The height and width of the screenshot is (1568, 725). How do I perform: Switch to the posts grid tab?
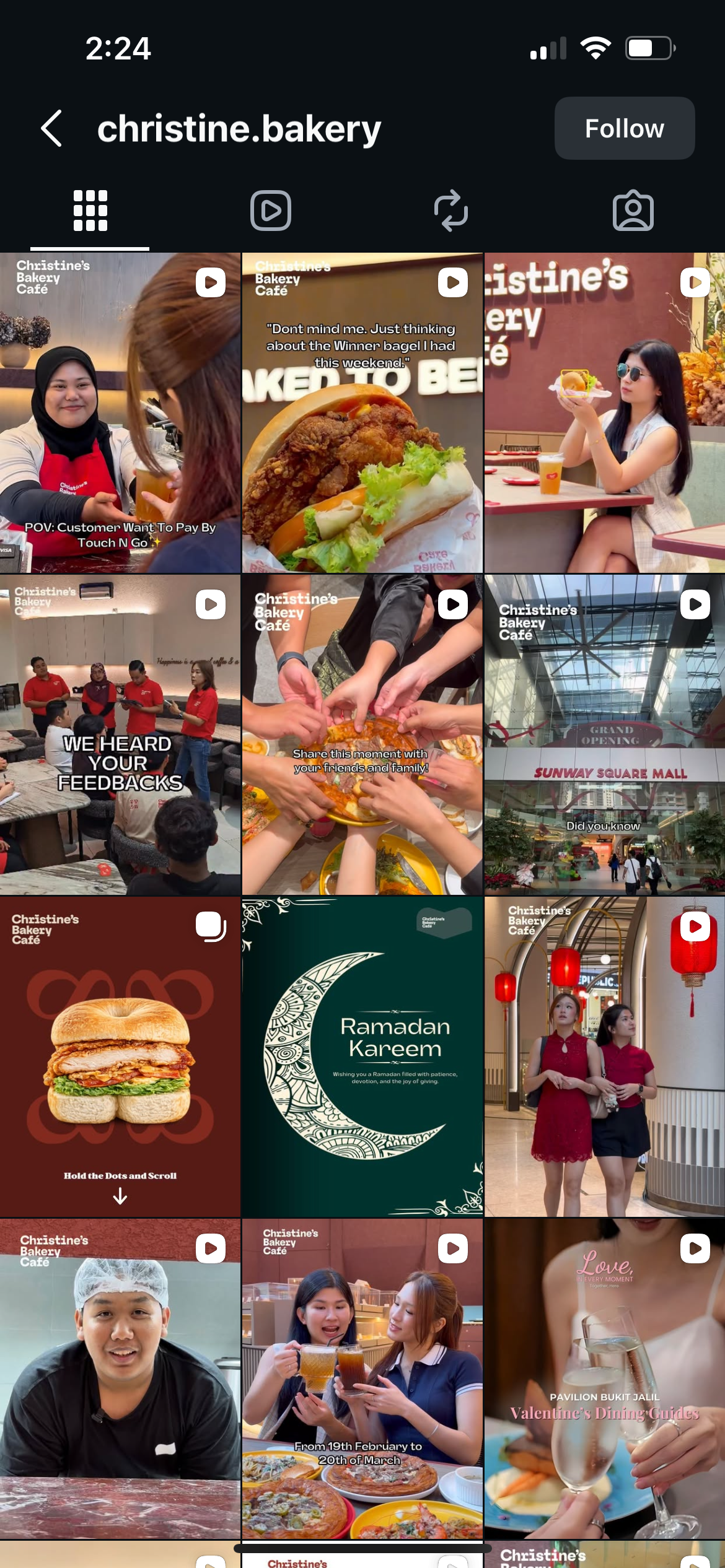pos(90,211)
